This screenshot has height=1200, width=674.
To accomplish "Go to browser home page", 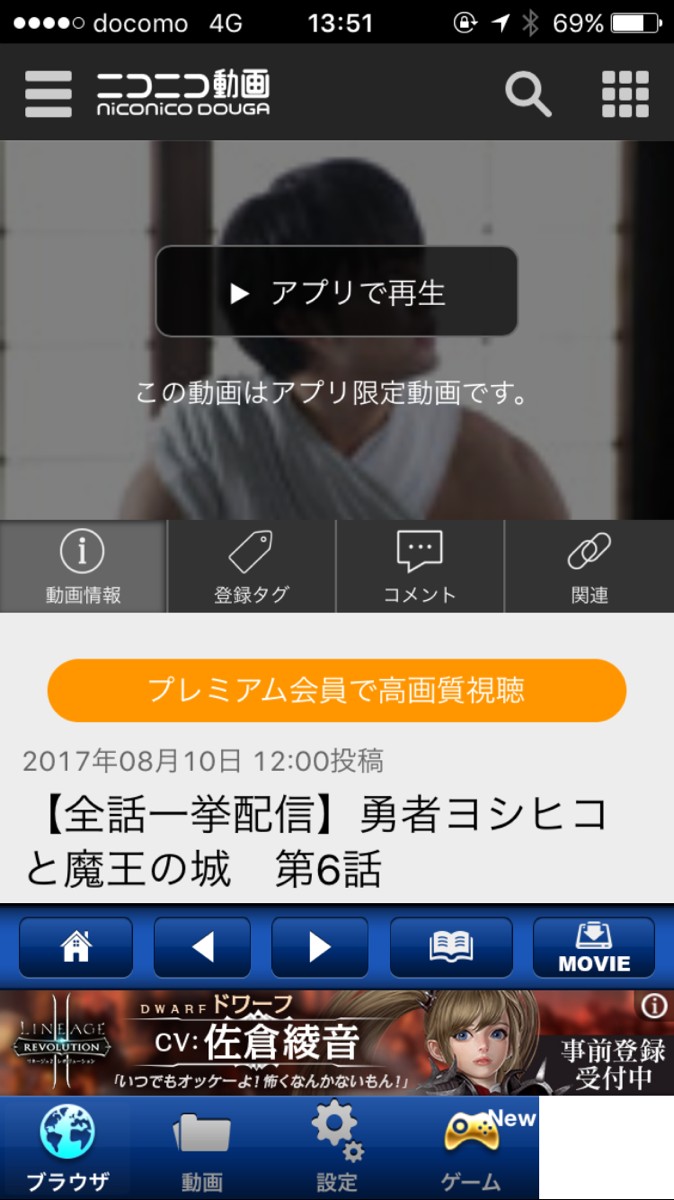I will pyautogui.click(x=76, y=947).
